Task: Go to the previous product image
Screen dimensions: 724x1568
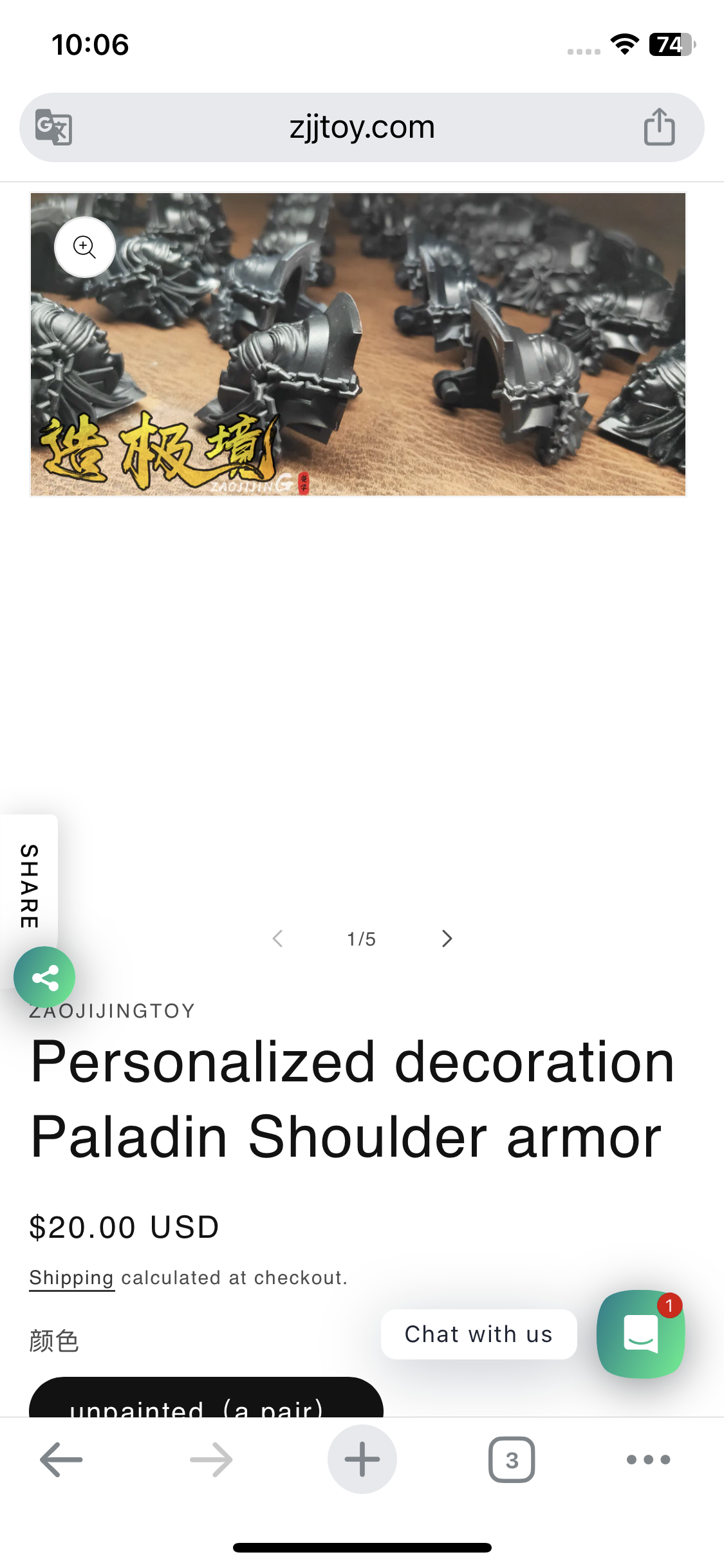Action: [277, 938]
